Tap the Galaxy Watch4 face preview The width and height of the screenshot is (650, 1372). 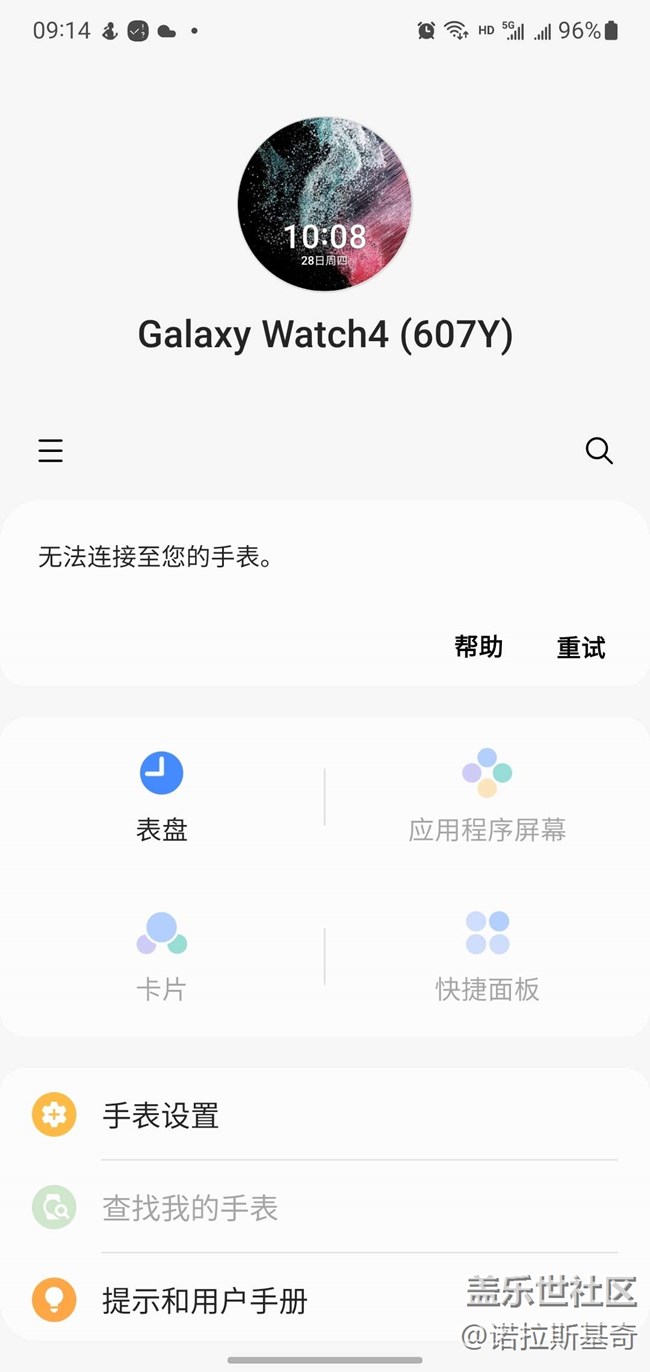pos(325,205)
